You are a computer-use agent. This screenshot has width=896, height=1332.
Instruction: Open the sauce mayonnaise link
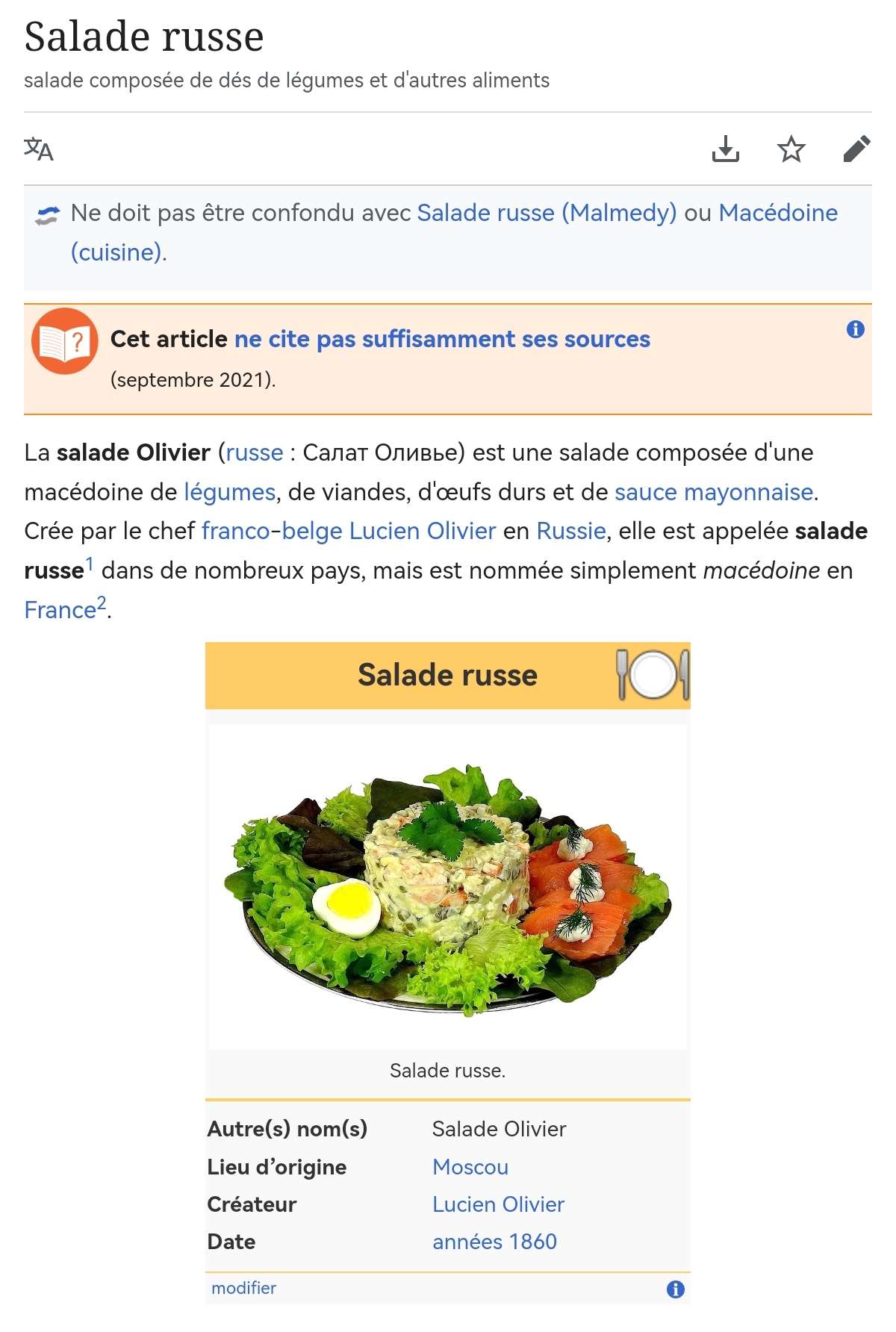click(x=713, y=492)
